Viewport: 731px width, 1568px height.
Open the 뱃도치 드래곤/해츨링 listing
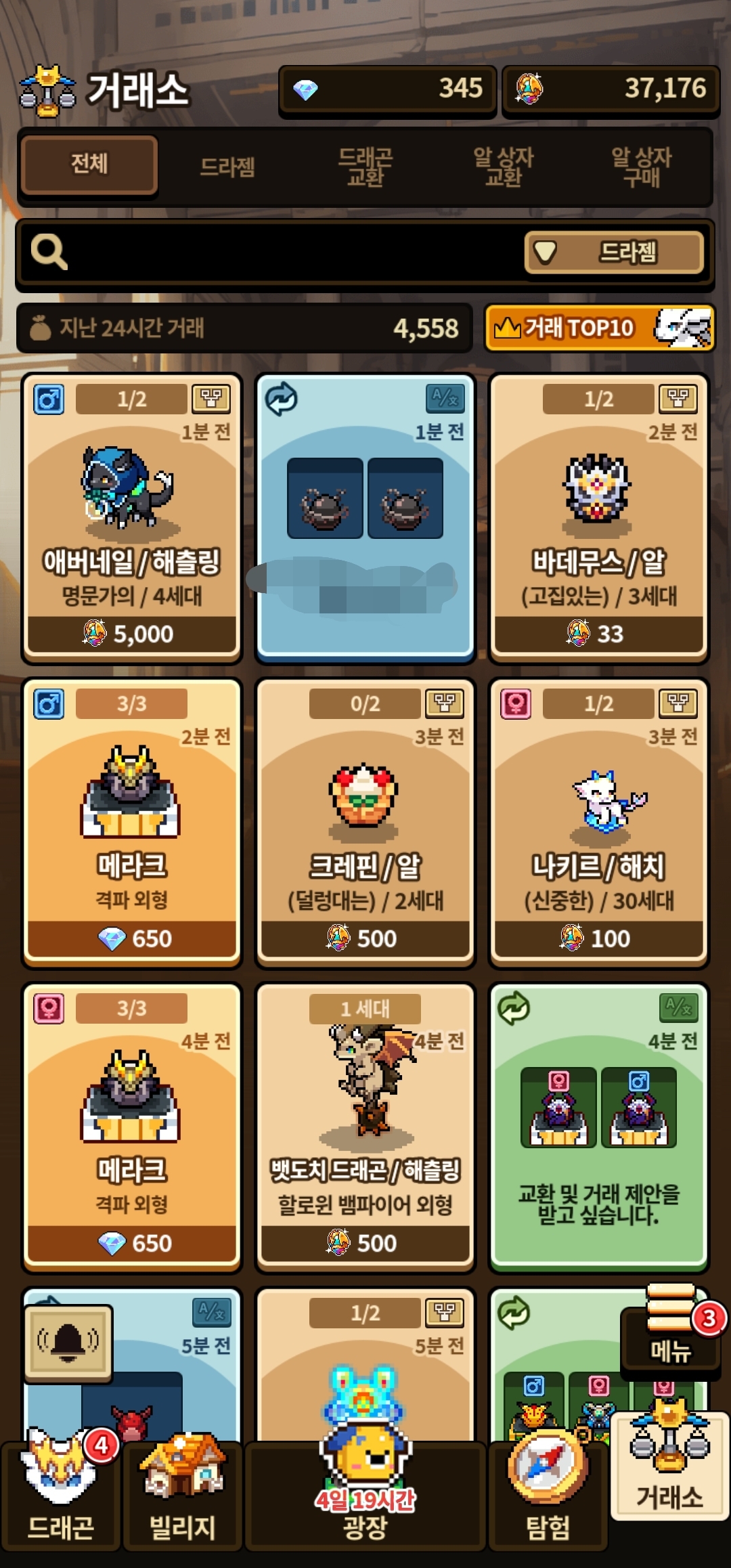coord(365,1127)
